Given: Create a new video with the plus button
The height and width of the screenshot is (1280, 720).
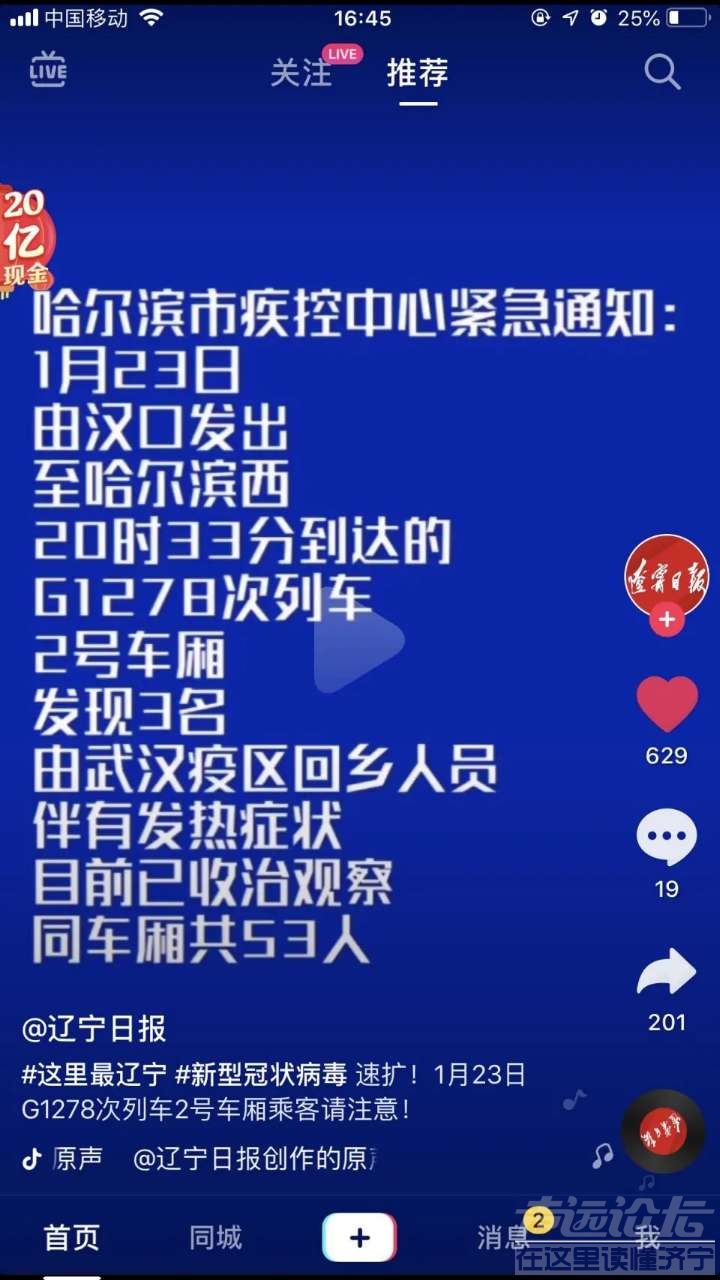Looking at the screenshot, I should point(359,1238).
